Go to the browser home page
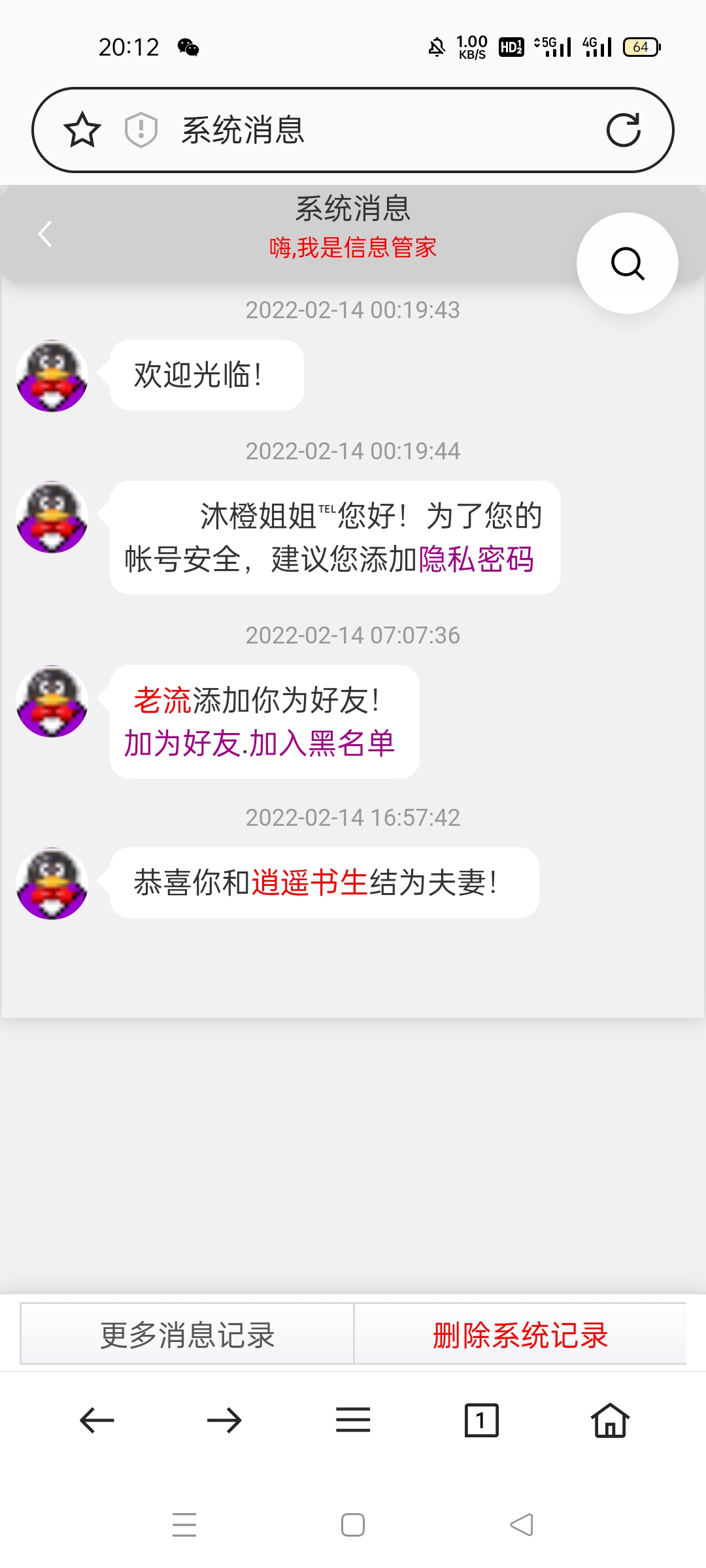 click(x=610, y=1420)
